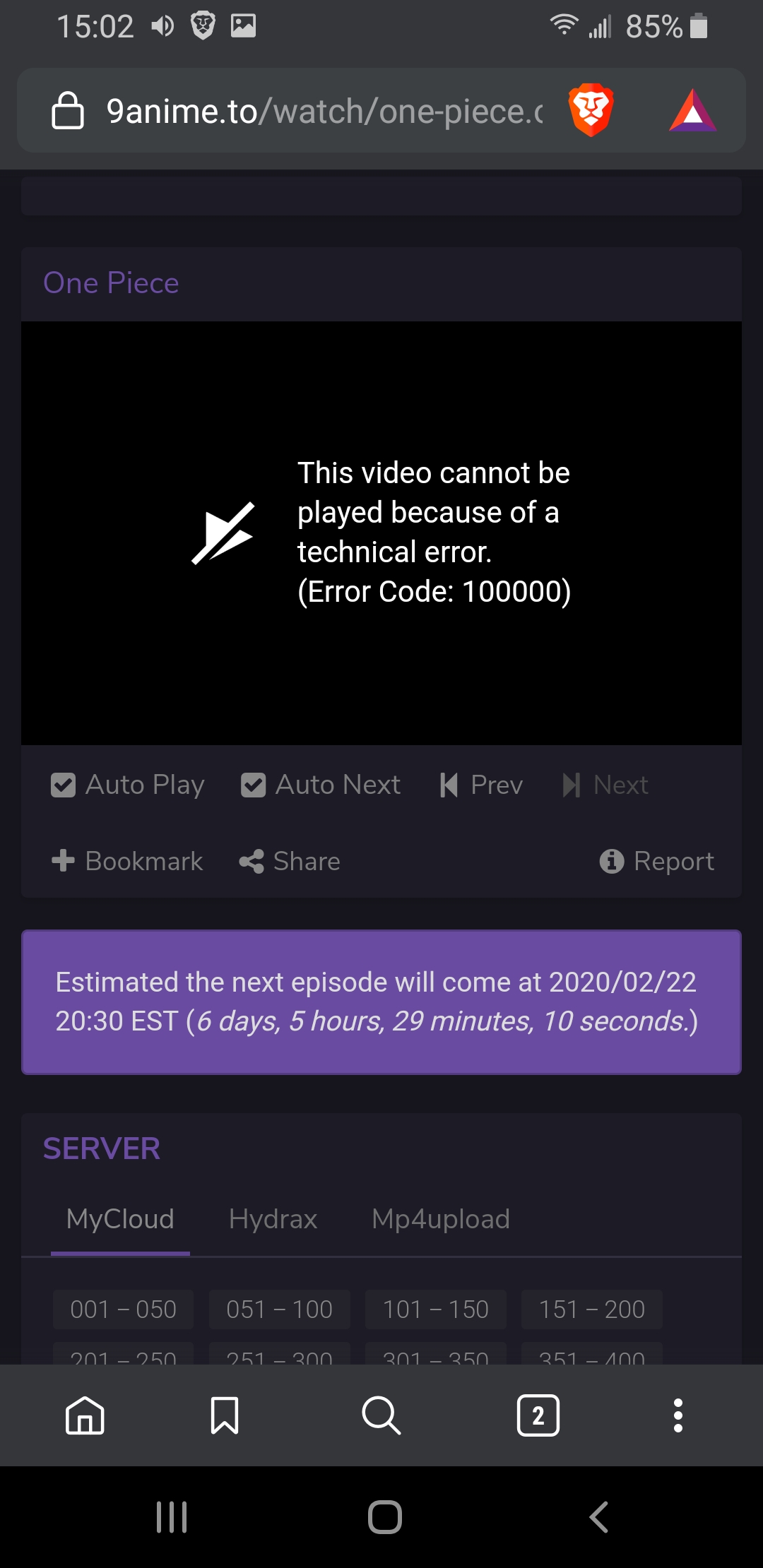Switch to the Mp4upload server tab
763x1568 pixels.
440,1219
